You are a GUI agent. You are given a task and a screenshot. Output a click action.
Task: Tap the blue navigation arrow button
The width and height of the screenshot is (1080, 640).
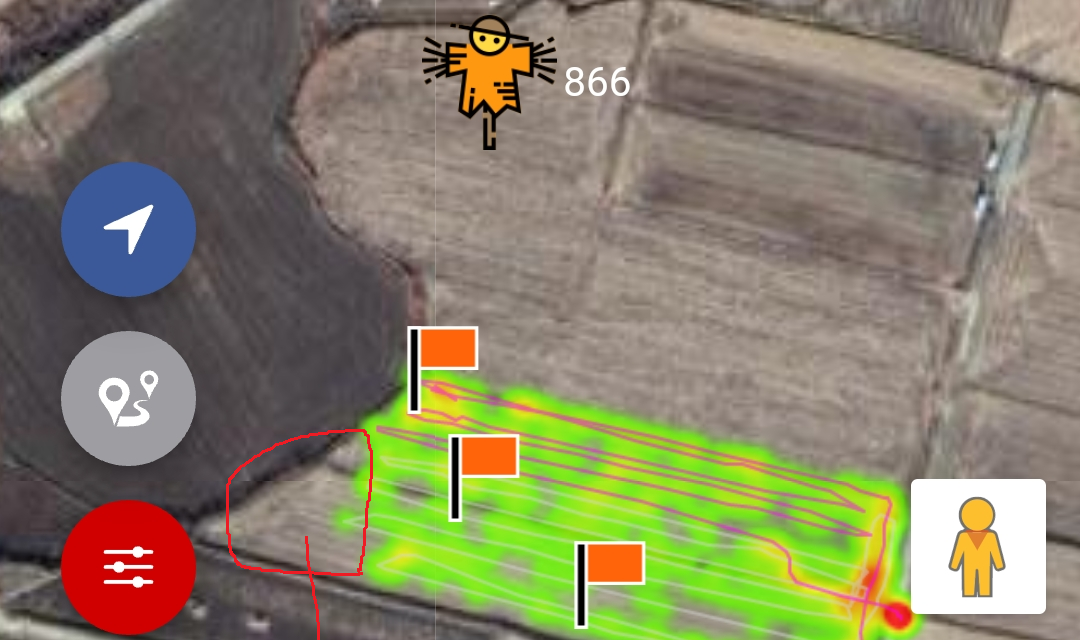(128, 230)
